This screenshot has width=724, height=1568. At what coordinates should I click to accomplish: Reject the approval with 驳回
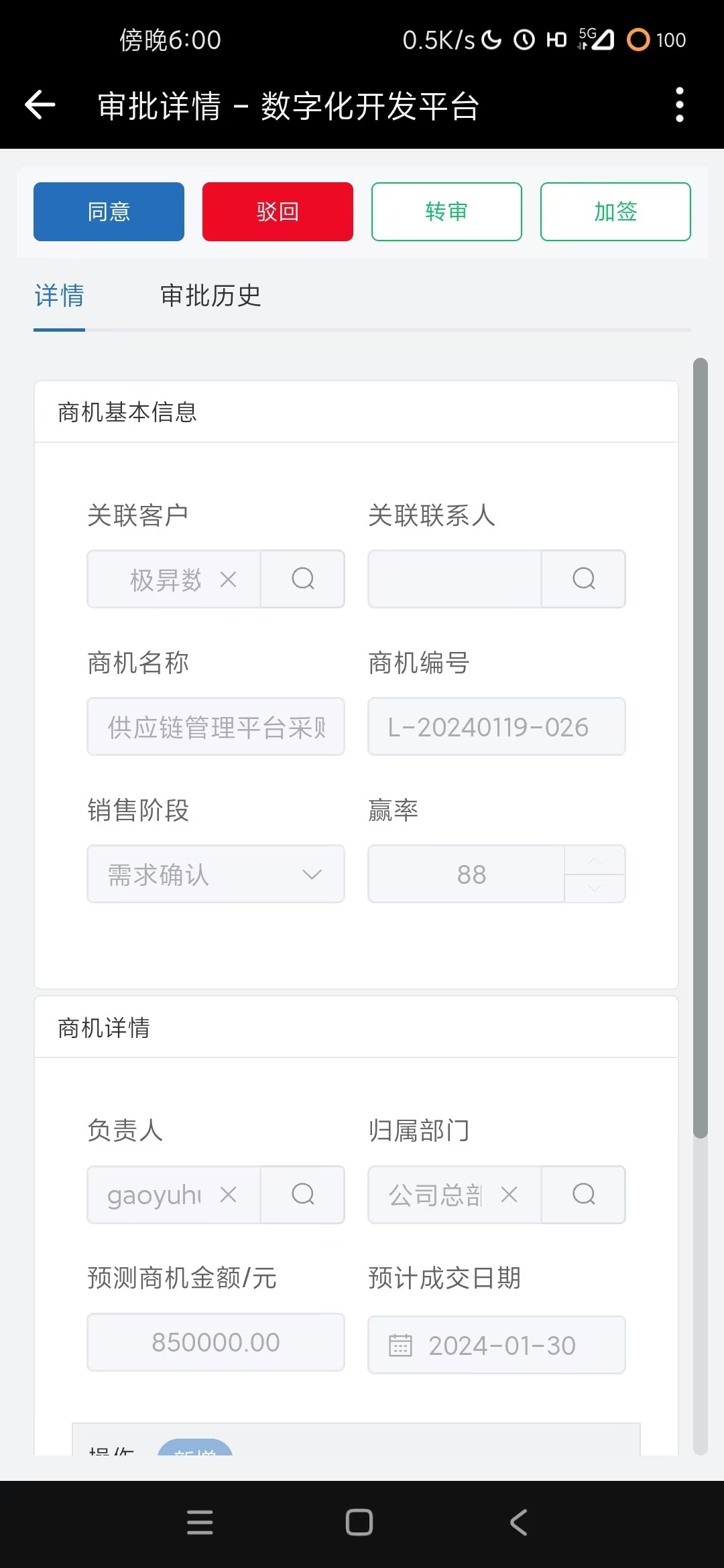click(278, 212)
